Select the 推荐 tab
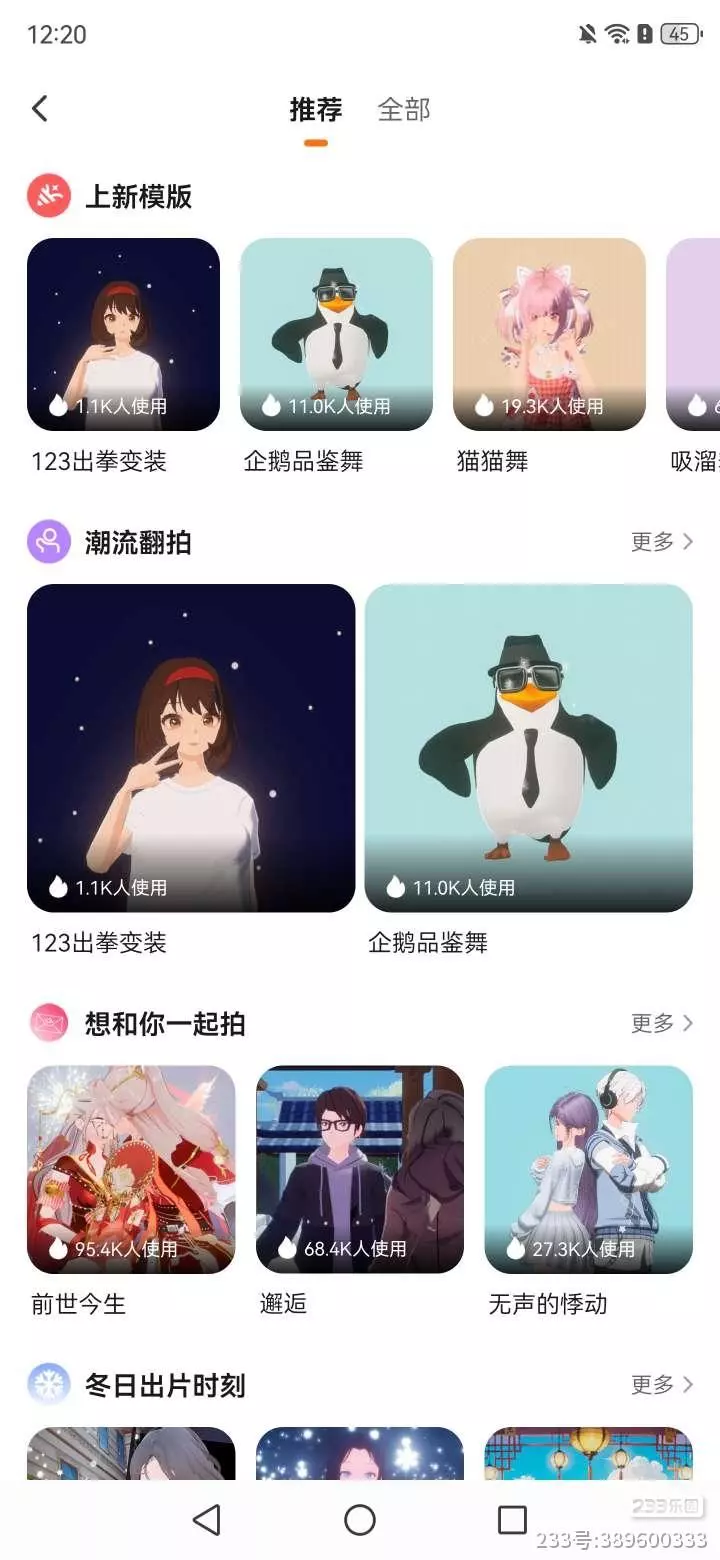This screenshot has width=720, height=1560. (316, 109)
